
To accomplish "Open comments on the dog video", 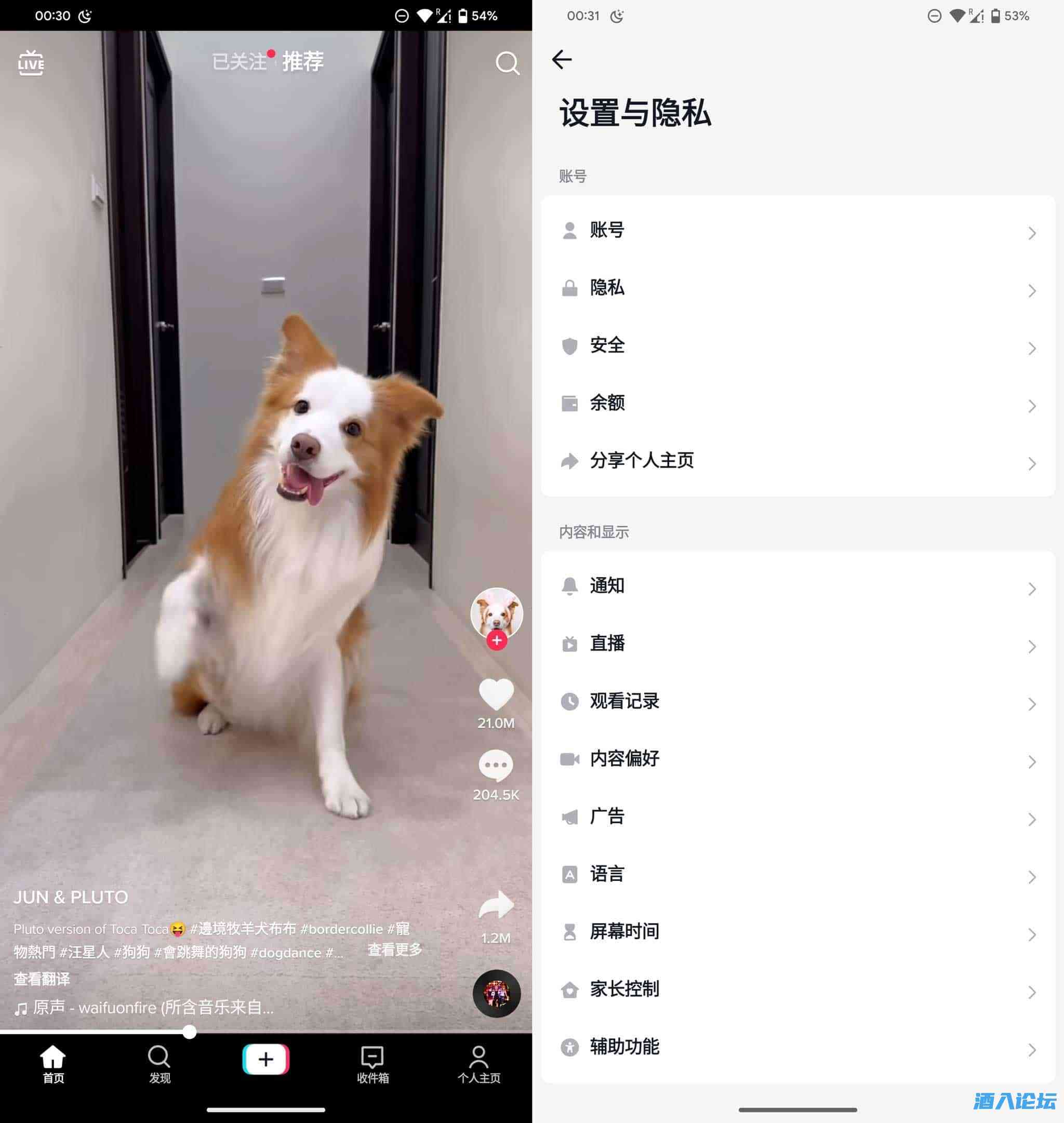I will pos(496,766).
